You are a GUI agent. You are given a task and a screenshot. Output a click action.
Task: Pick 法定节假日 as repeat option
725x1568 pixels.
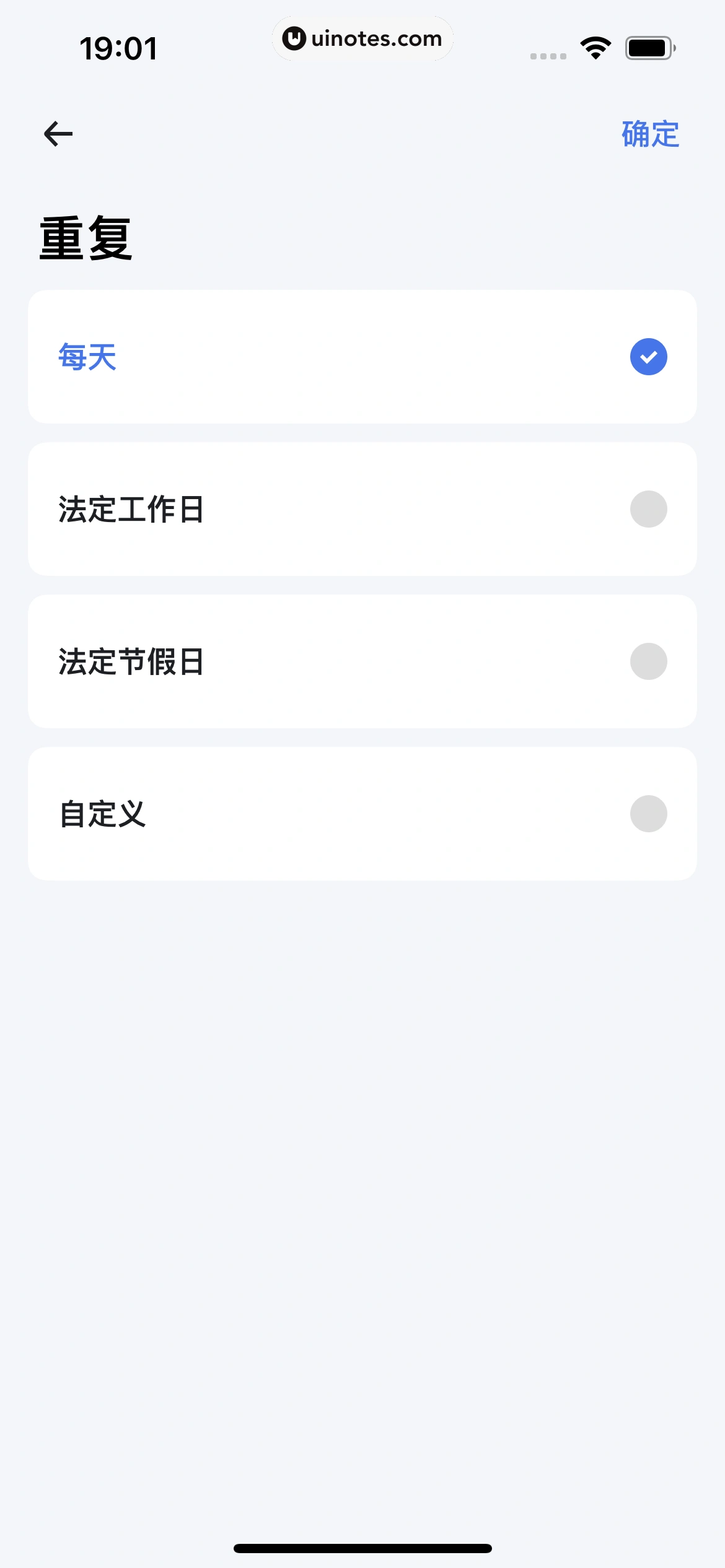pos(362,661)
